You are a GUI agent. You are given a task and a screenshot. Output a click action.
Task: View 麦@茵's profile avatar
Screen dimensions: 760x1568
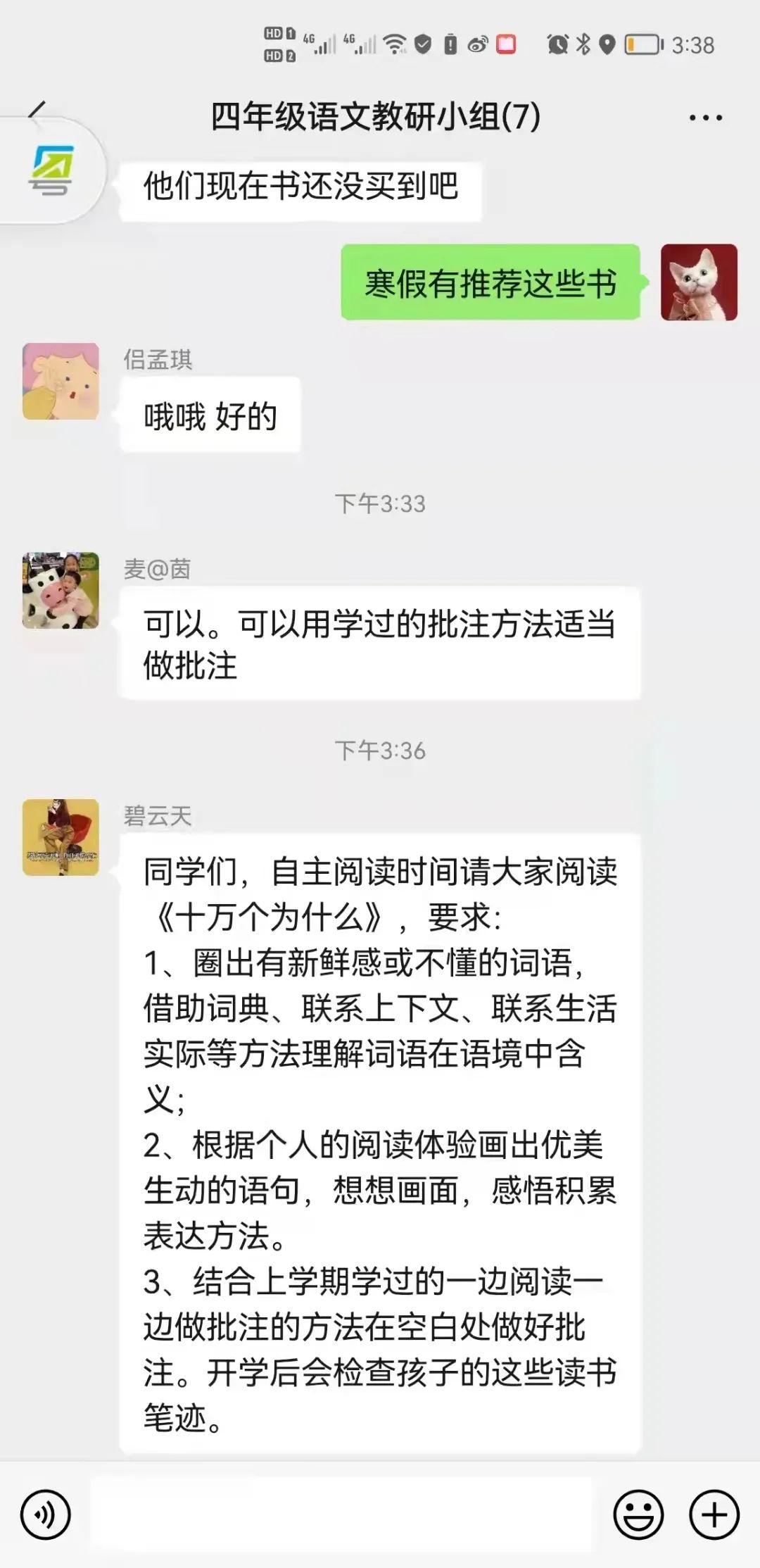[61, 590]
